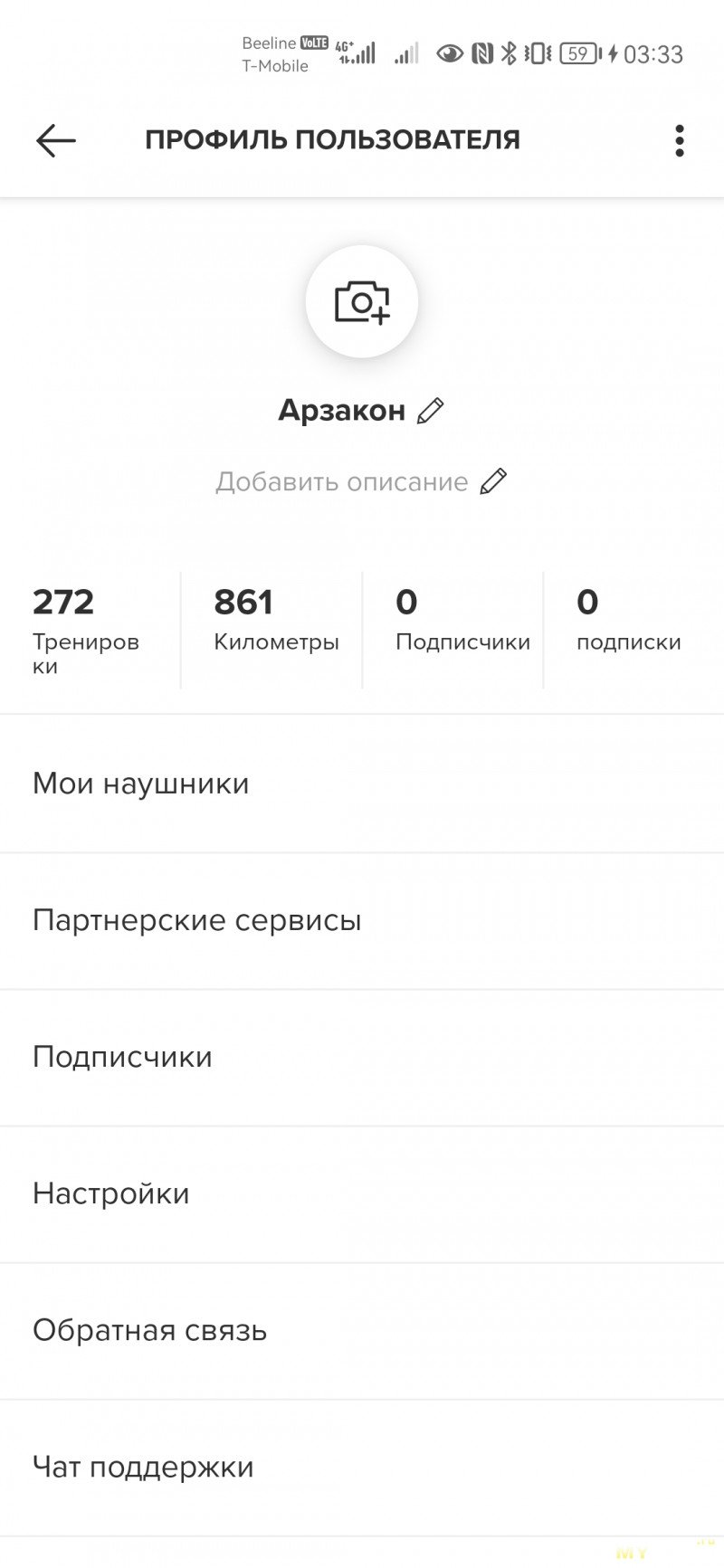The image size is (724, 1568).
Task: Open Обратная связь
Action: [362, 1330]
